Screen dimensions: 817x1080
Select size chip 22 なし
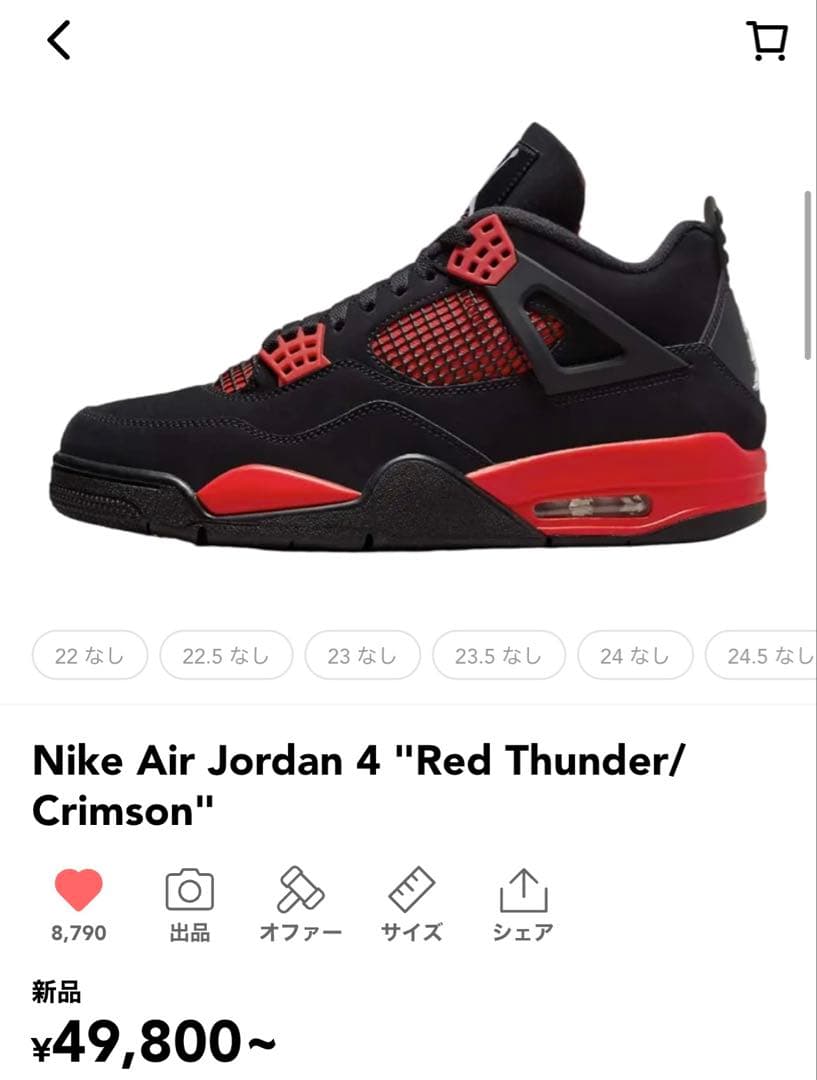[88, 655]
